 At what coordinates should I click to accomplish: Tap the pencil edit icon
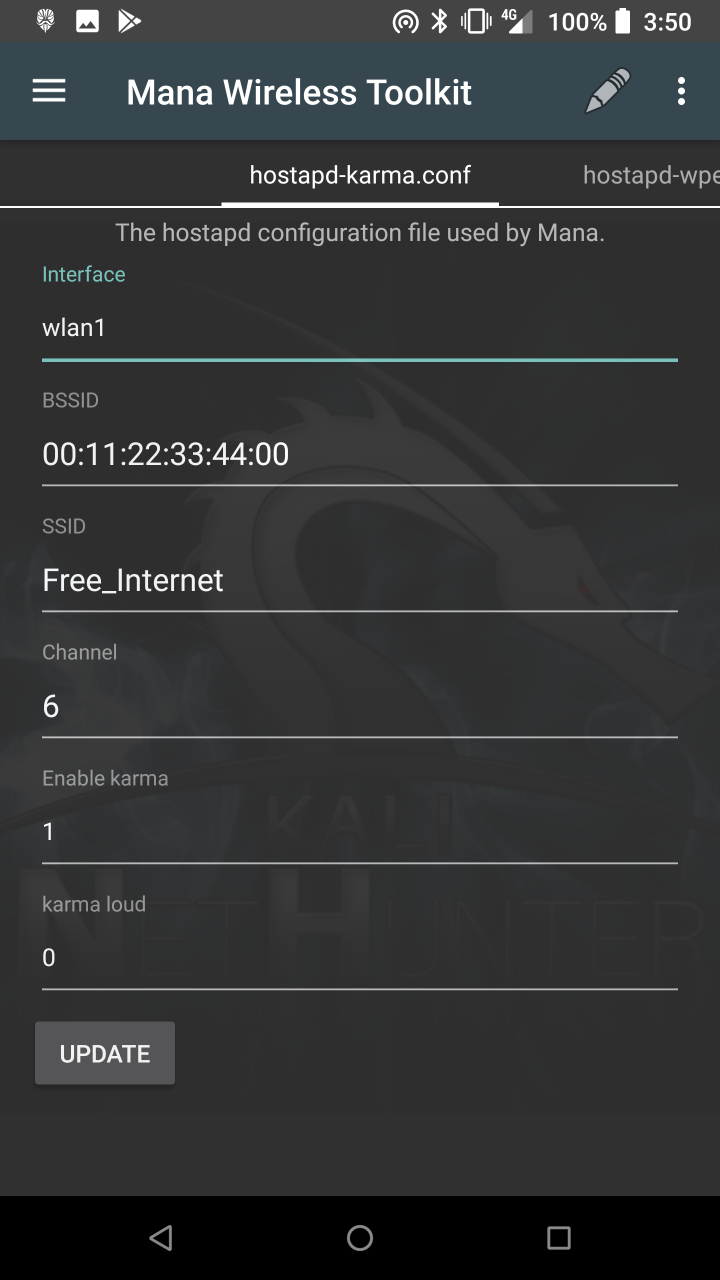click(607, 92)
